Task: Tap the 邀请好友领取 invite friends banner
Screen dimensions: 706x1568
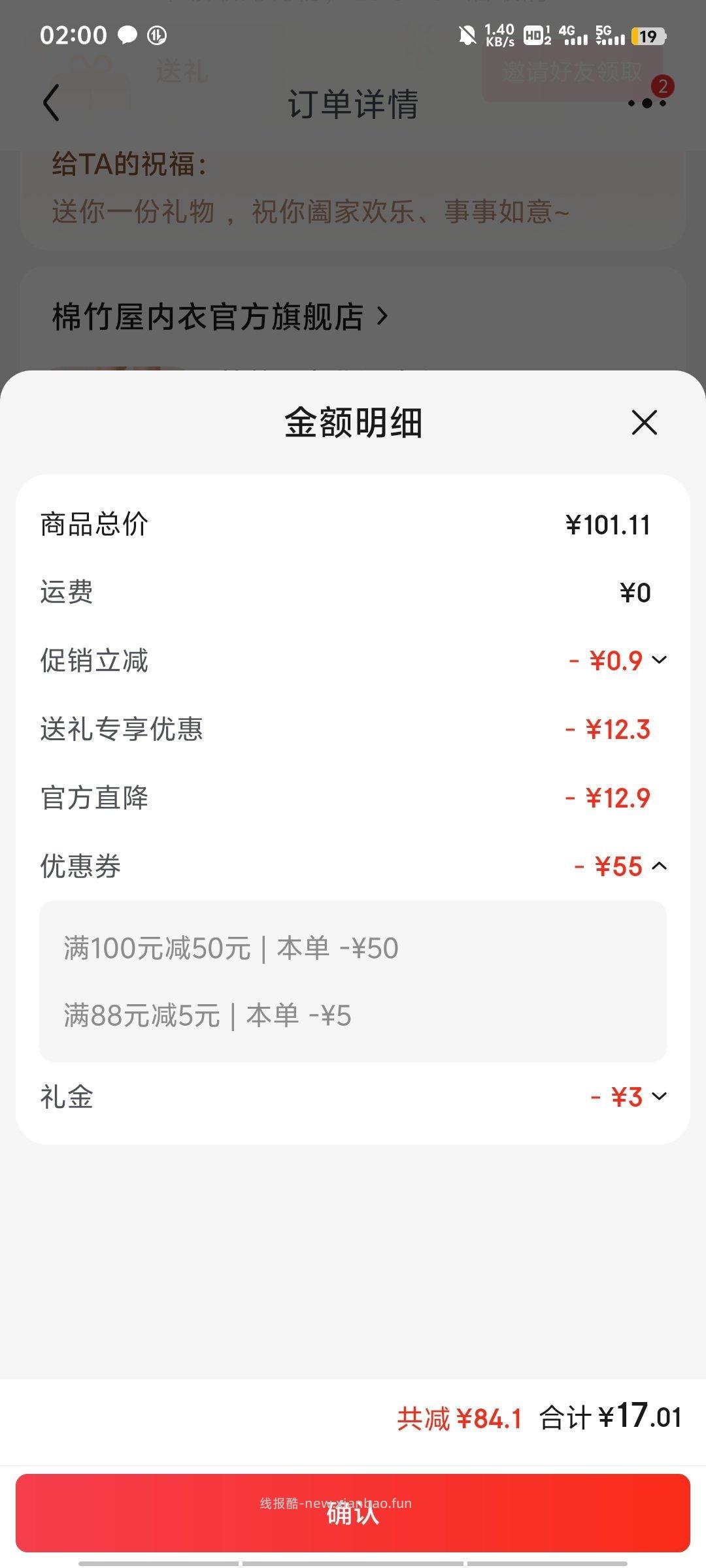Action: click(572, 70)
